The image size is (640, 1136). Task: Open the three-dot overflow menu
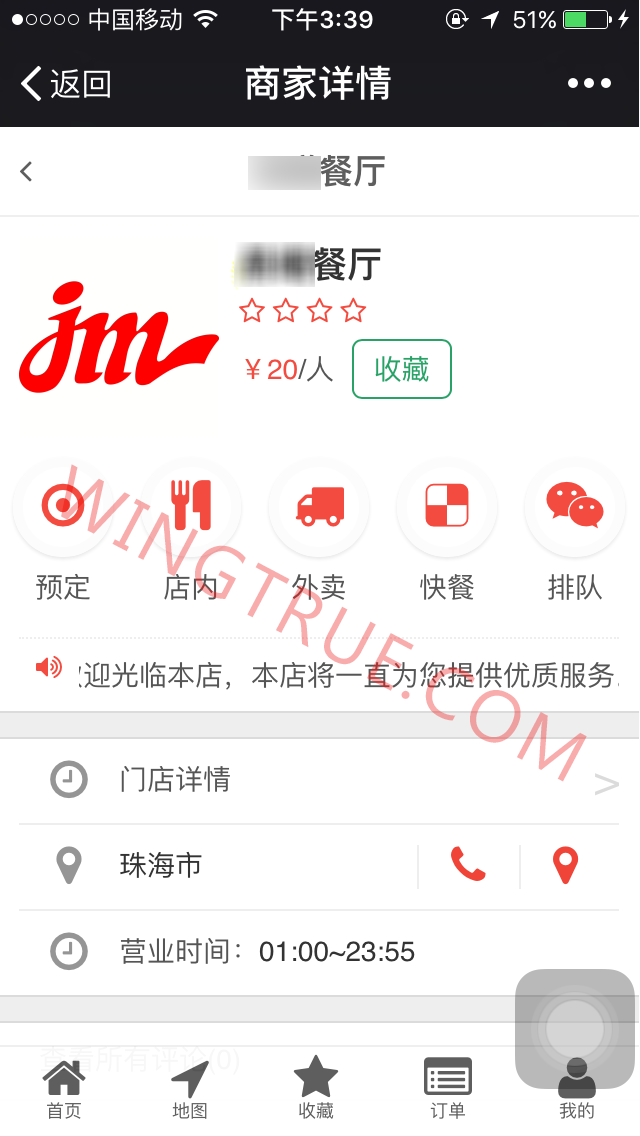589,84
